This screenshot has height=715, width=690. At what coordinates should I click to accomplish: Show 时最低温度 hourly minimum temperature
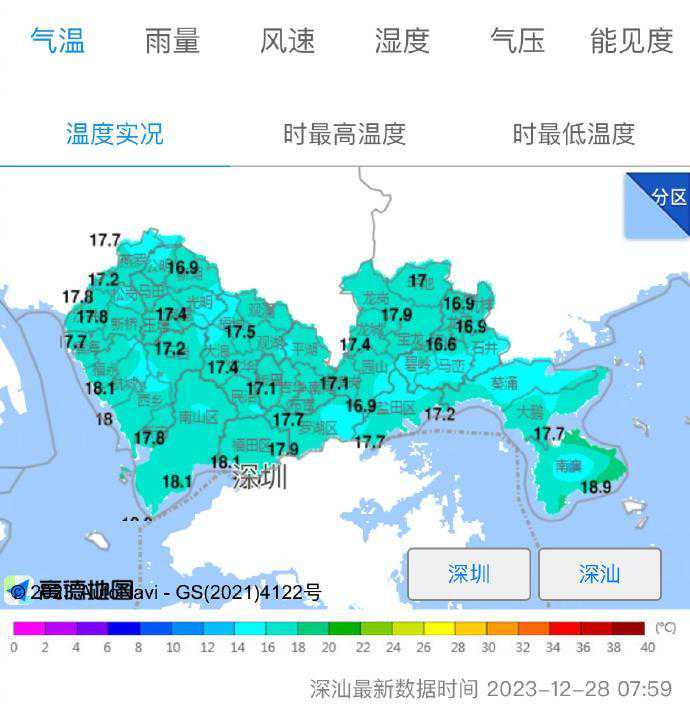click(574, 134)
